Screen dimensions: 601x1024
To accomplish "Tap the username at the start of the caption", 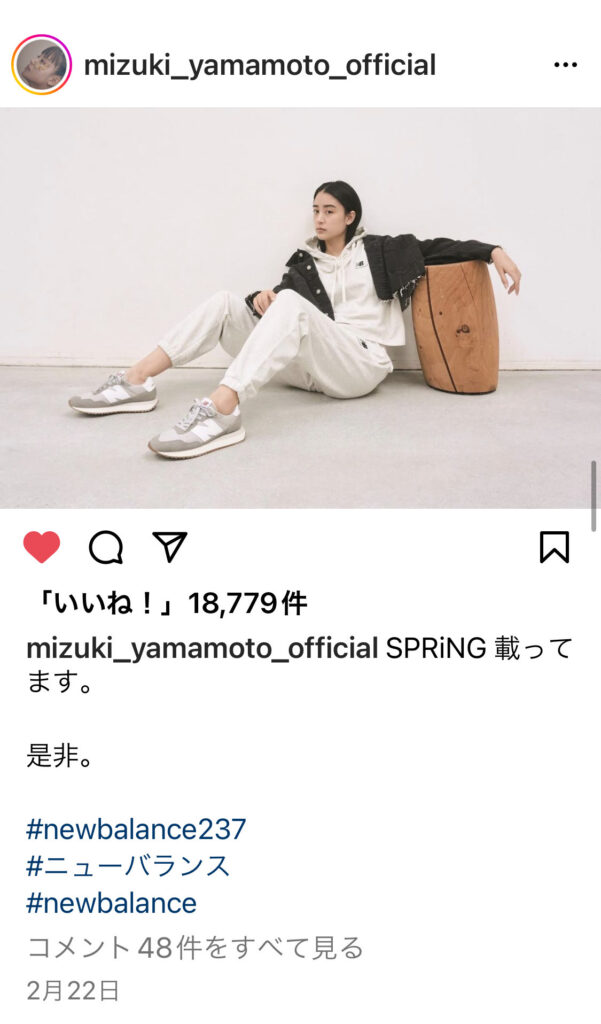I will pyautogui.click(x=202, y=648).
